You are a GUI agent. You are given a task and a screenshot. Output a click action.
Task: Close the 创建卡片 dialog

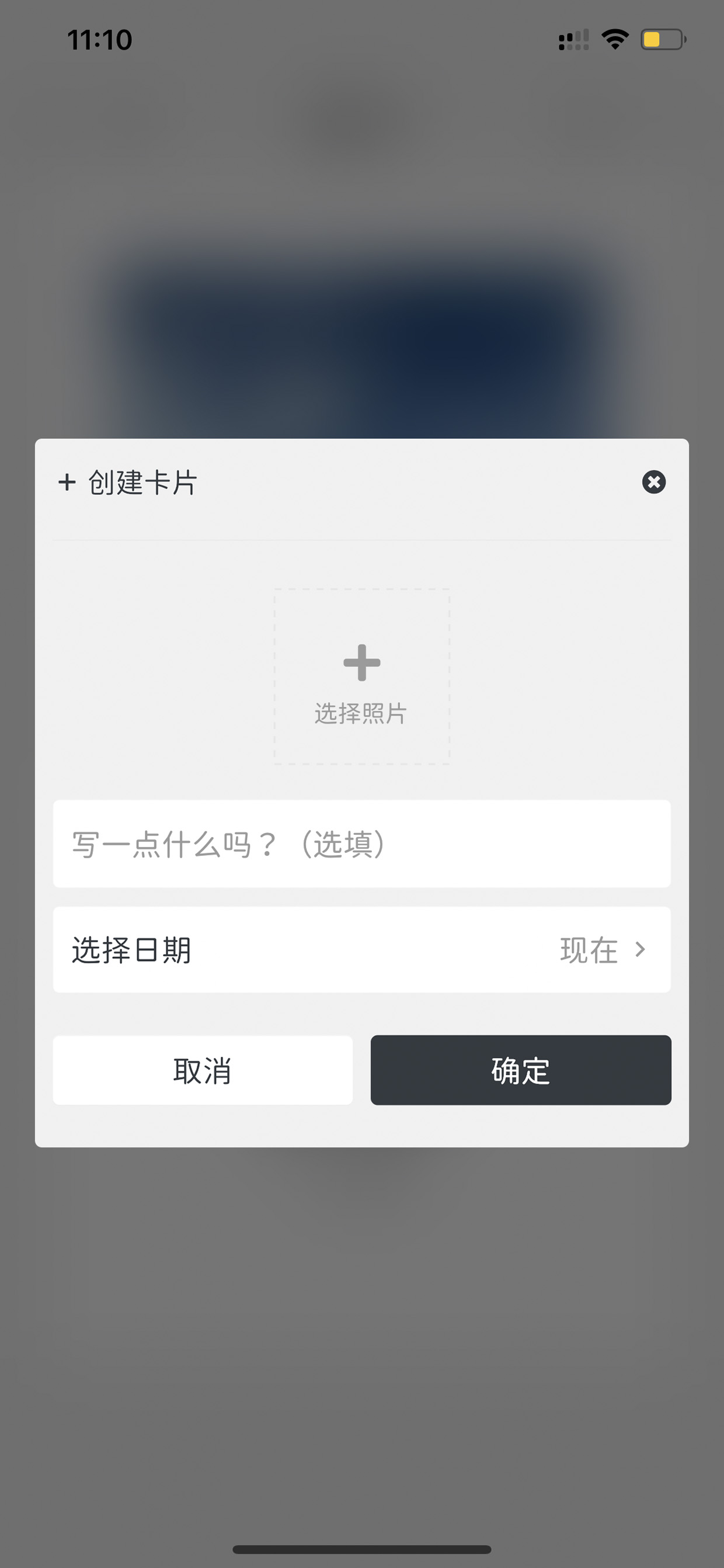click(653, 482)
